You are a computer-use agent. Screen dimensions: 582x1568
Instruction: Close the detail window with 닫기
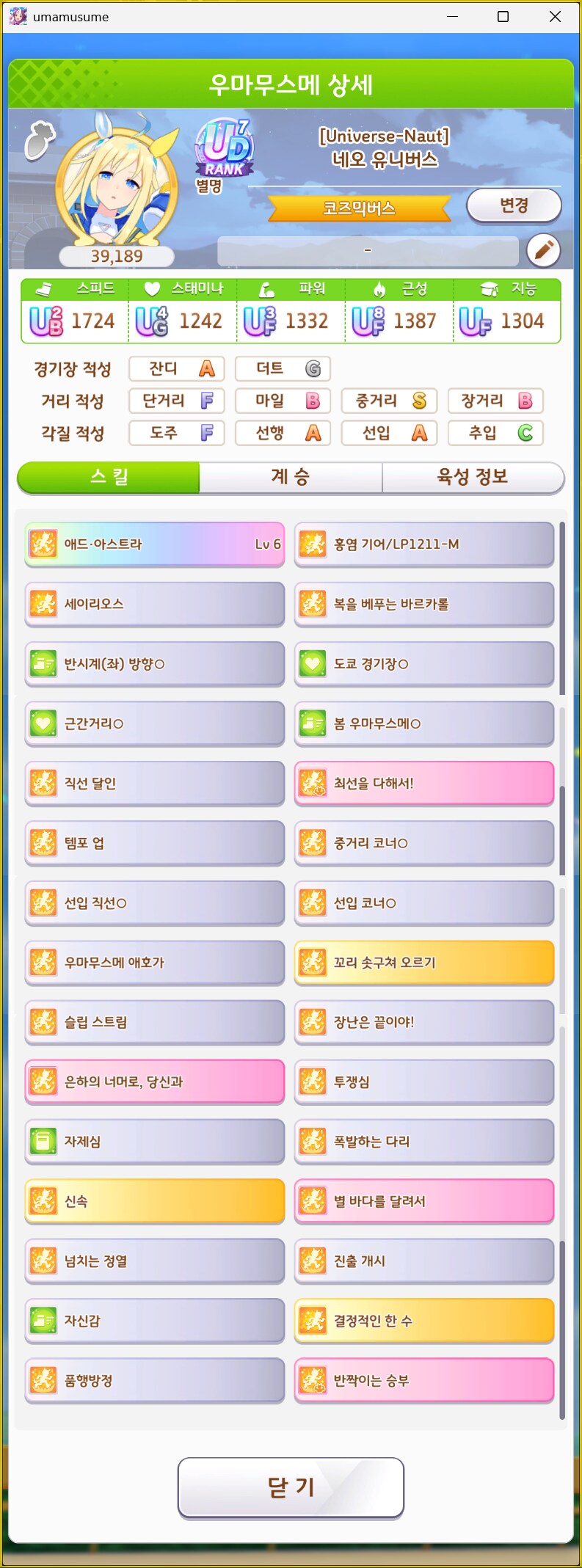click(x=291, y=1487)
